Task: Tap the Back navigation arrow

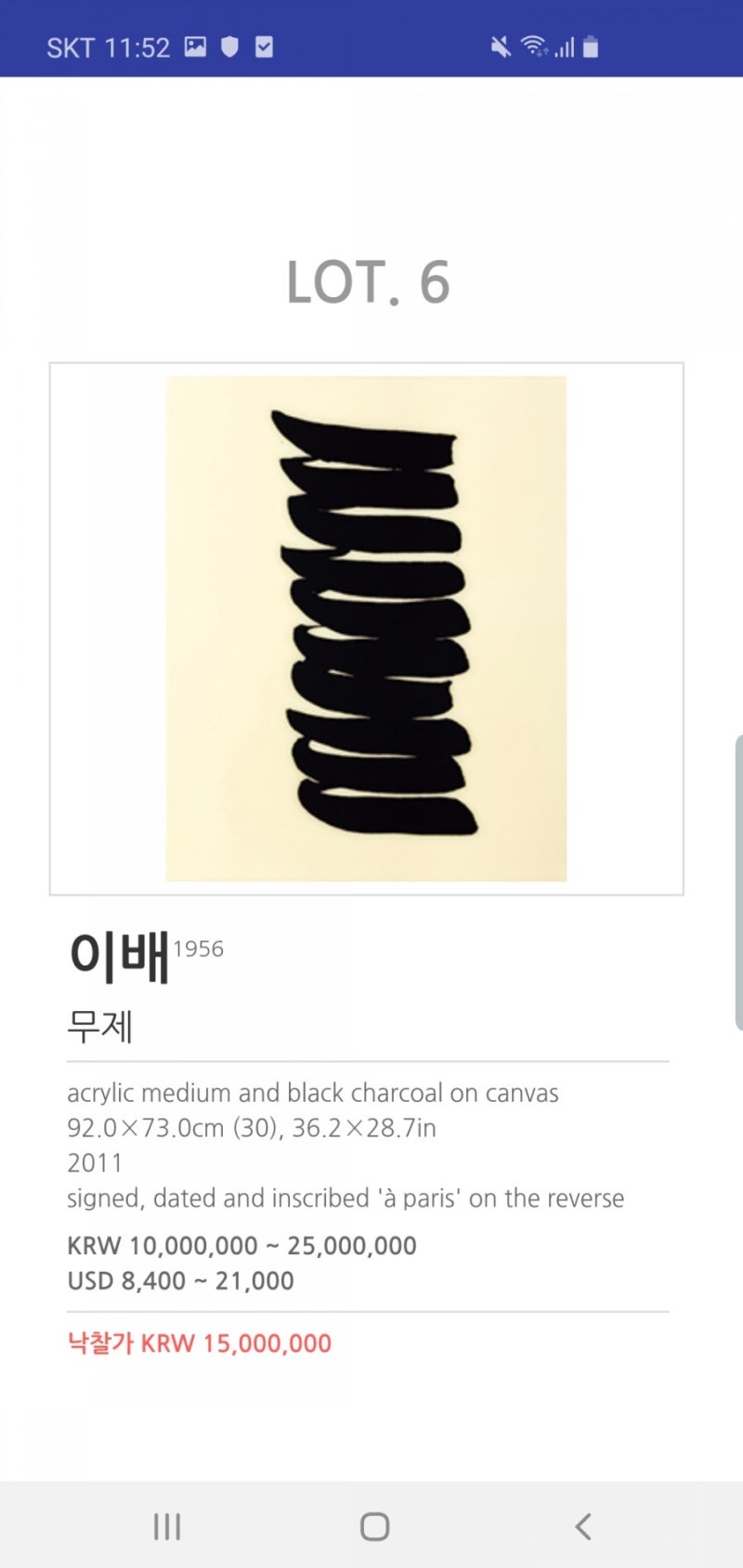Action: (581, 1523)
